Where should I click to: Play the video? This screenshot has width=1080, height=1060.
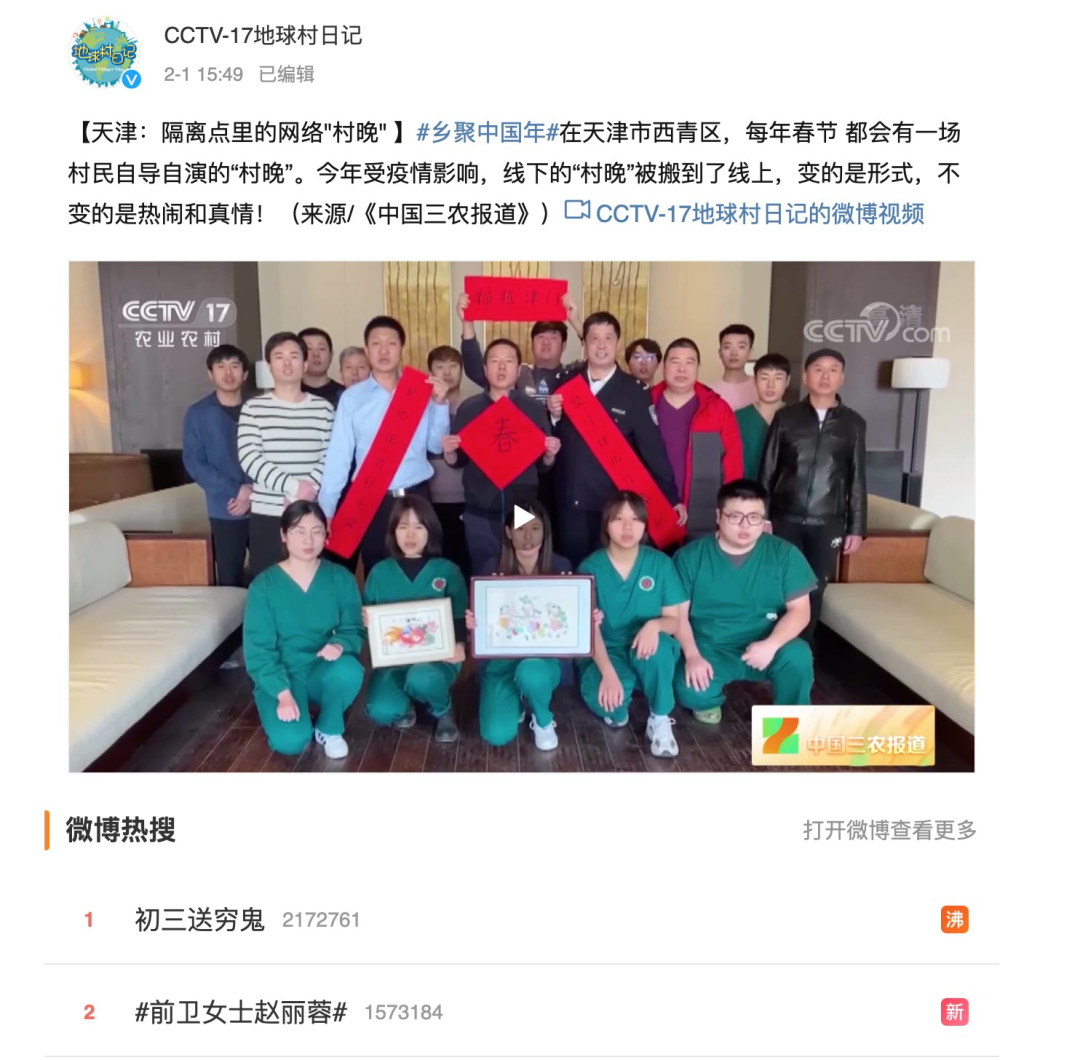coord(522,517)
